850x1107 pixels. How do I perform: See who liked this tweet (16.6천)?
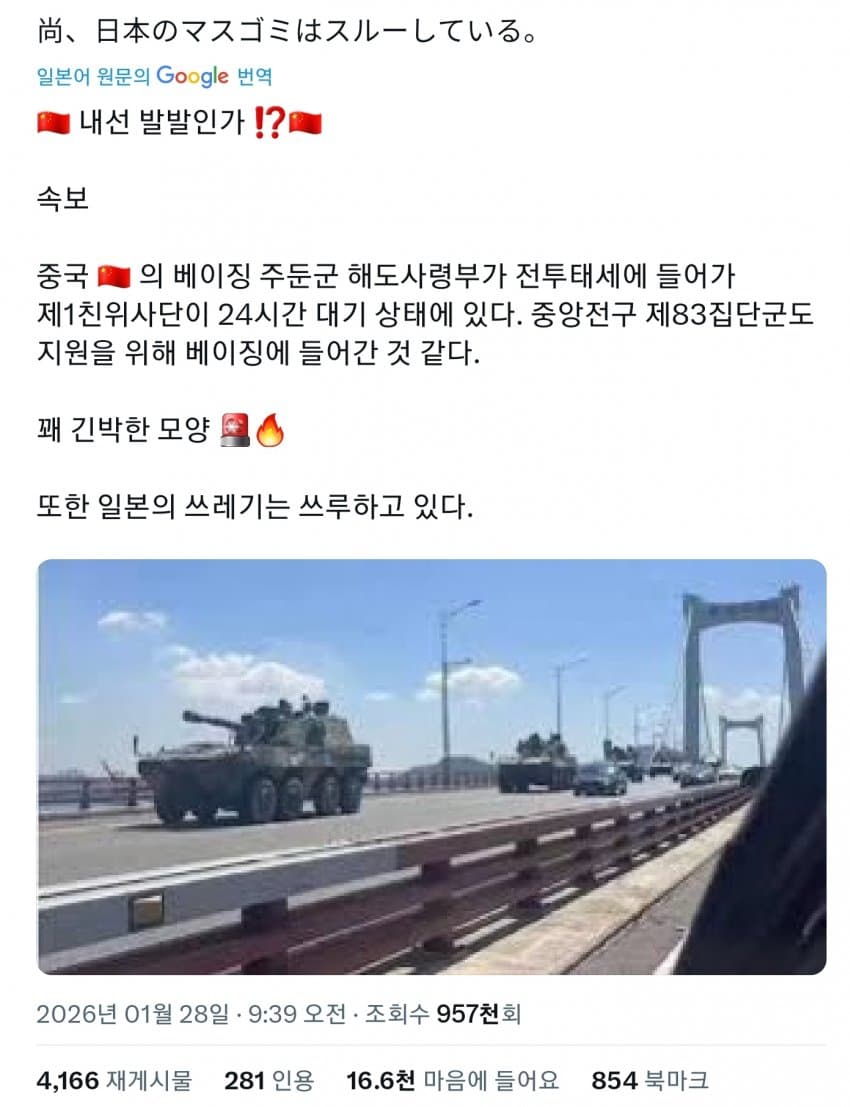click(x=452, y=1080)
